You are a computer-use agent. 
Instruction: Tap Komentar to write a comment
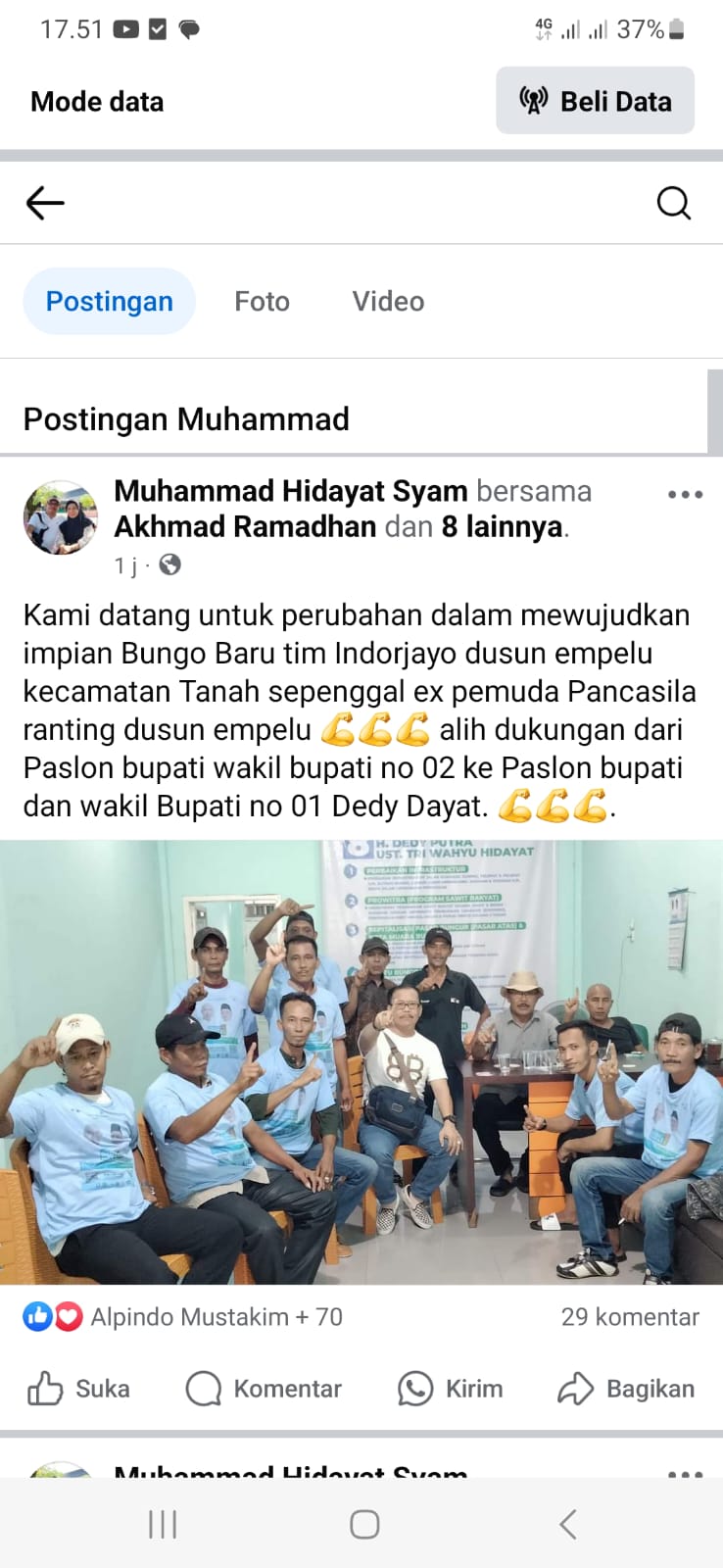click(264, 1389)
